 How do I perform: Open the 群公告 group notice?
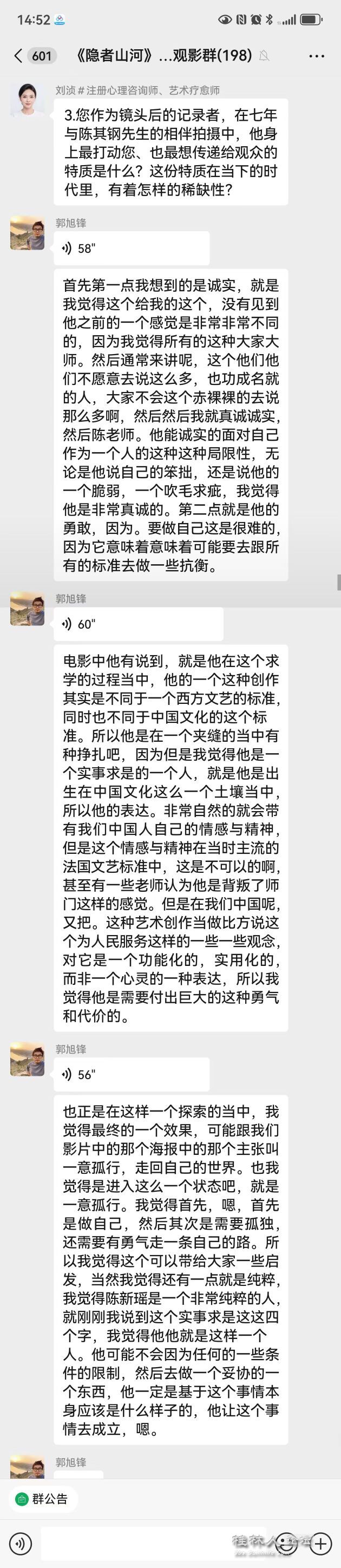(x=43, y=1498)
